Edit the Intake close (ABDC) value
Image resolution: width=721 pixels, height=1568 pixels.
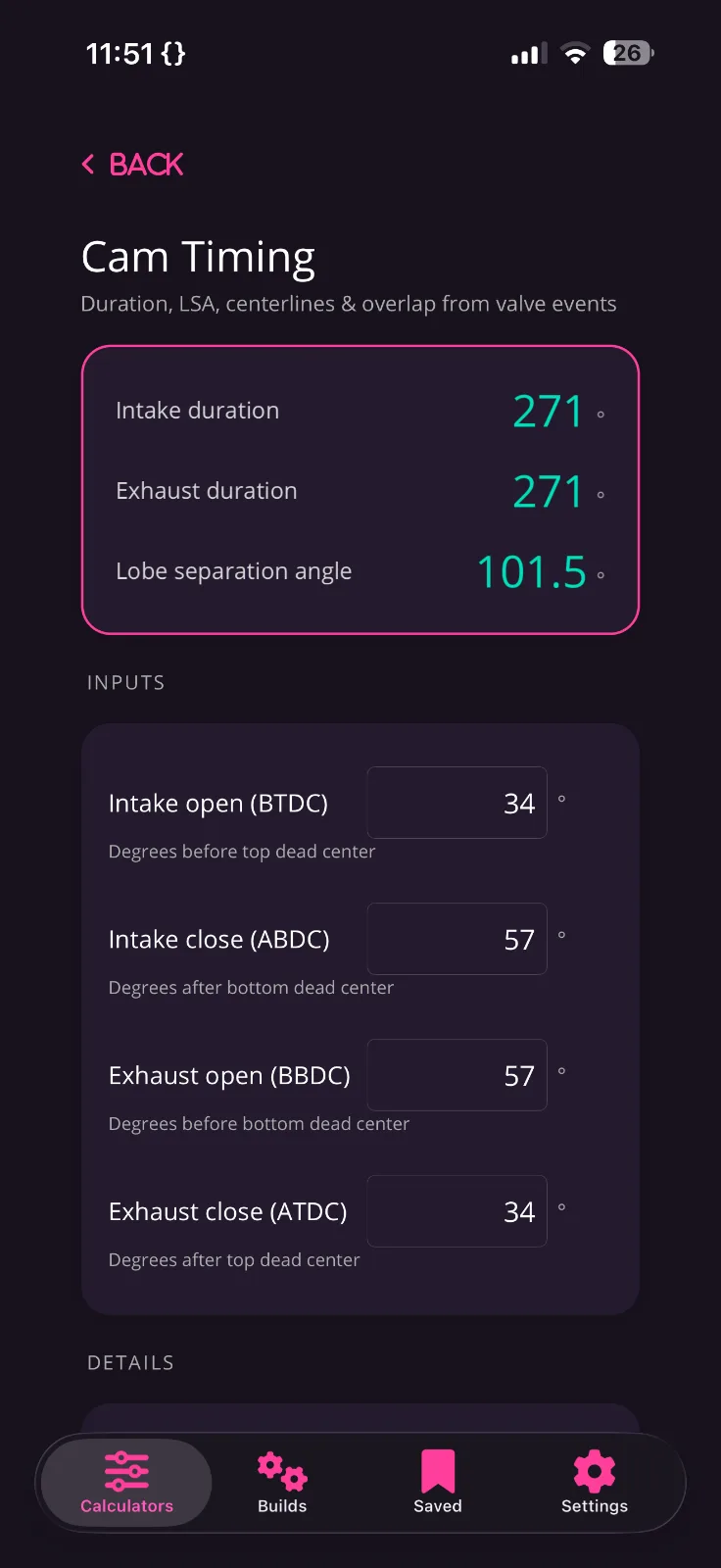457,939
